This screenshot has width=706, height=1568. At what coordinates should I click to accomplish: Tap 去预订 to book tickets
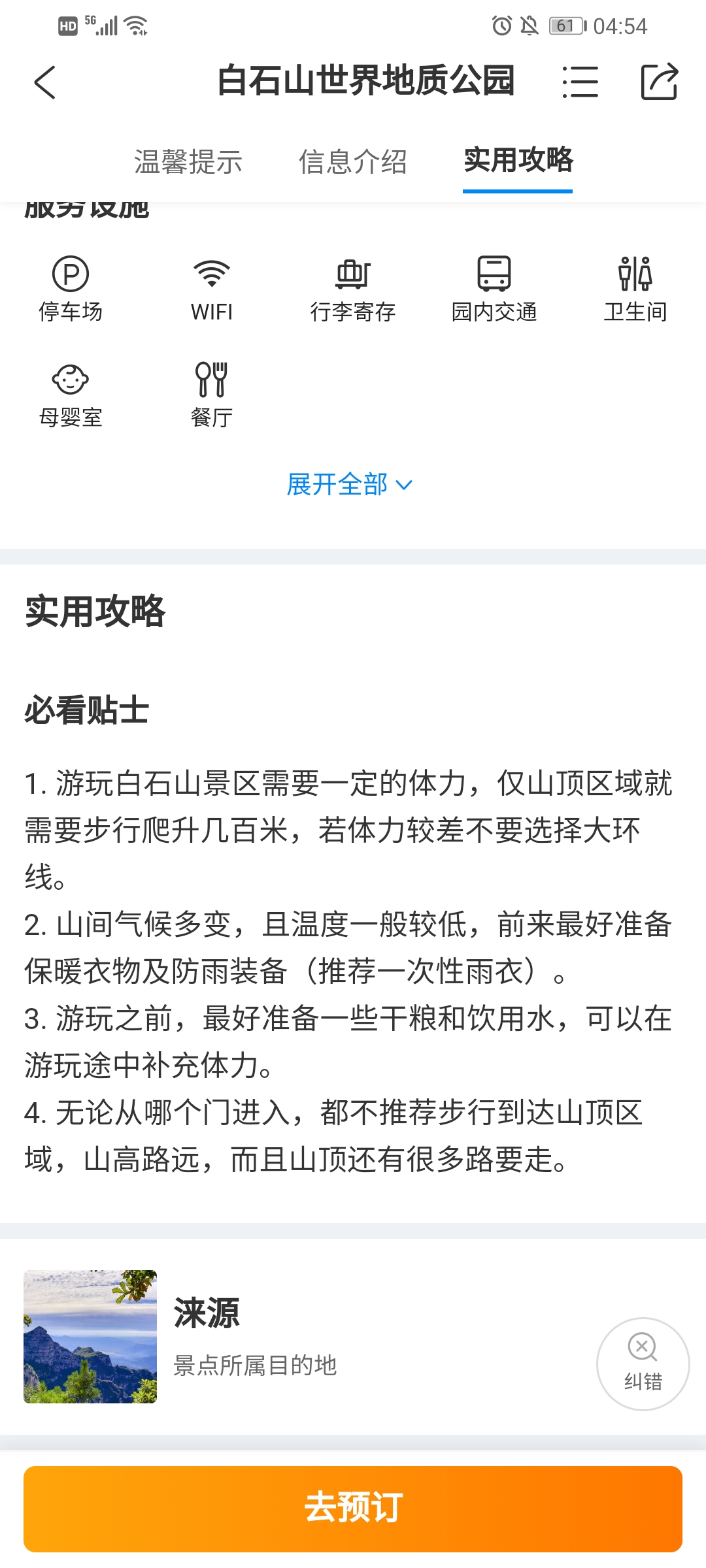(x=353, y=1509)
